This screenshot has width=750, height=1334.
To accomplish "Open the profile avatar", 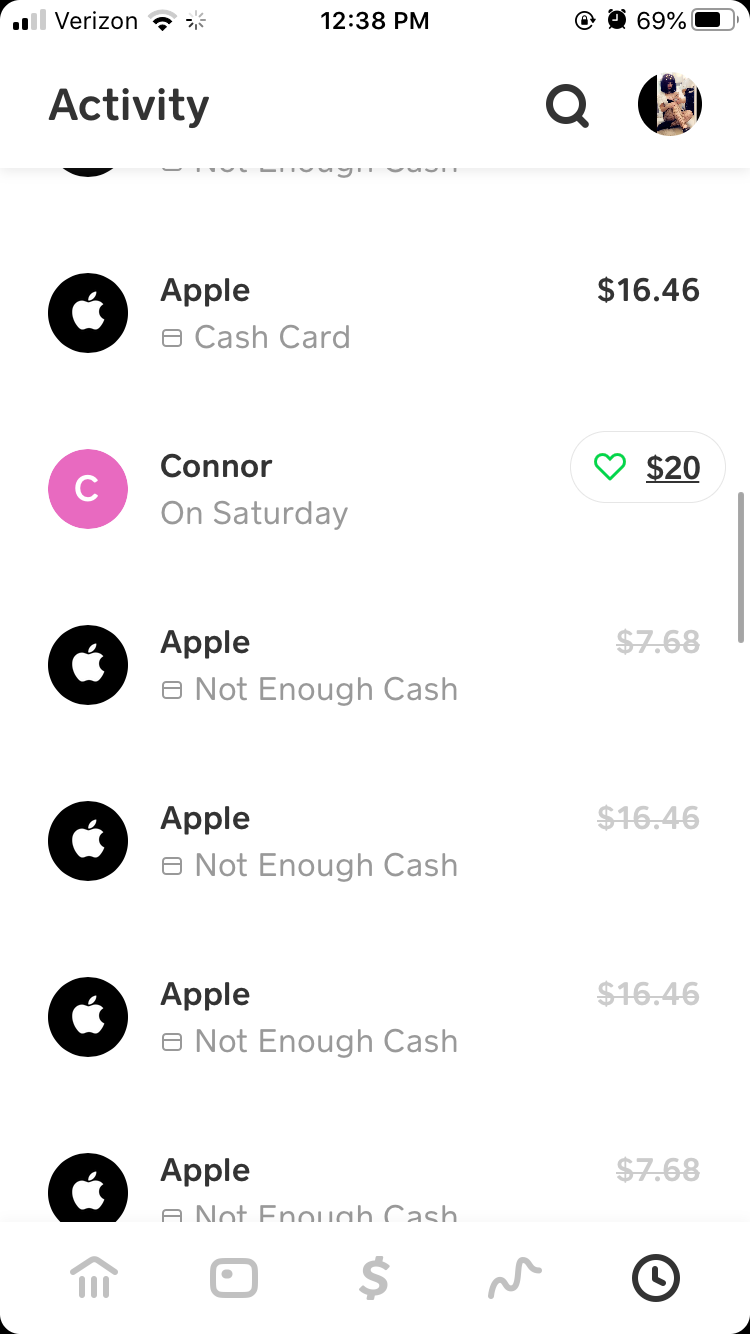I will pos(669,104).
